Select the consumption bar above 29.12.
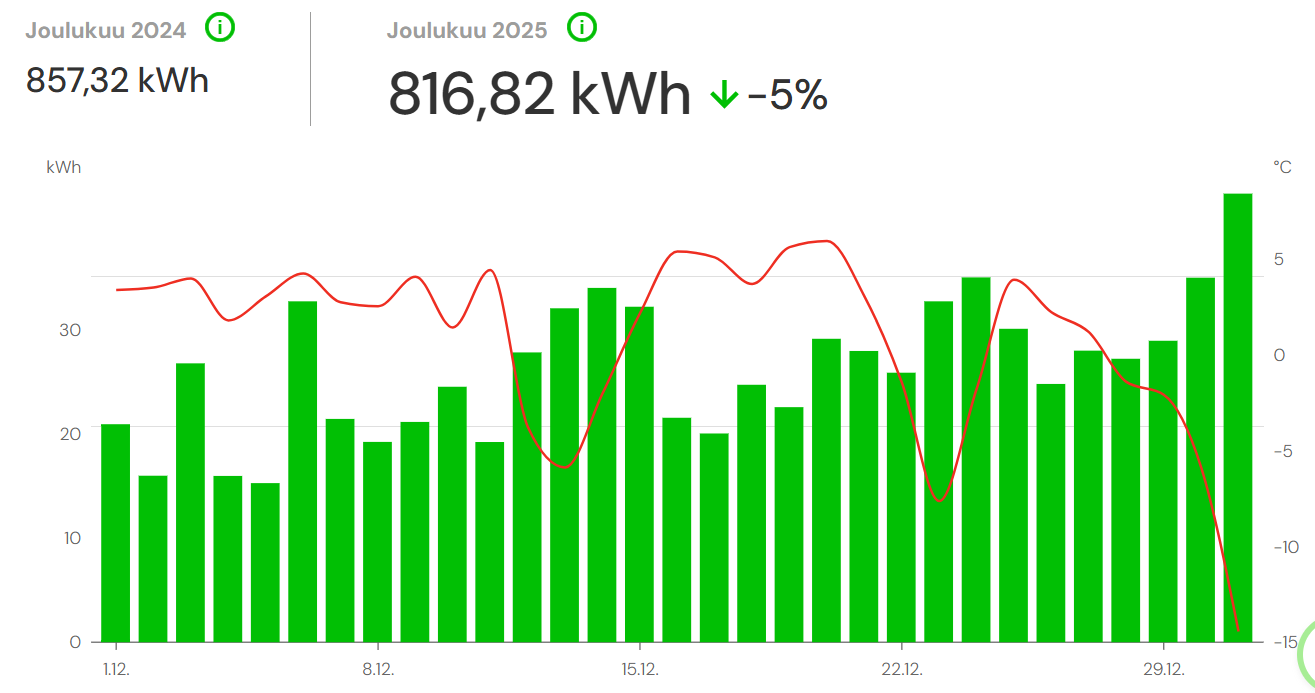Image resolution: width=1315 pixels, height=693 pixels. coord(1163,491)
